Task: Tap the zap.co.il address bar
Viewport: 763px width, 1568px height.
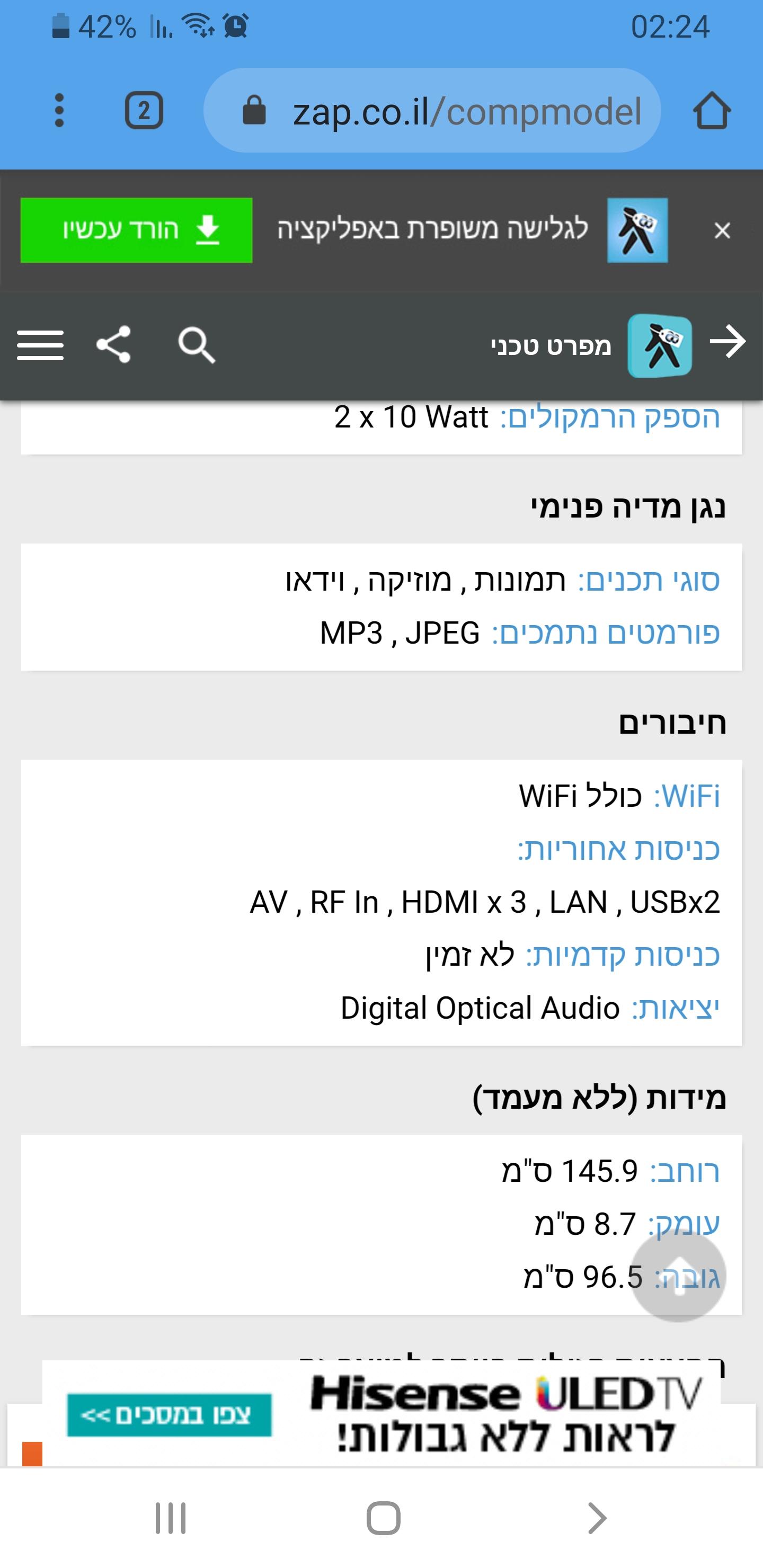Action: (x=432, y=111)
